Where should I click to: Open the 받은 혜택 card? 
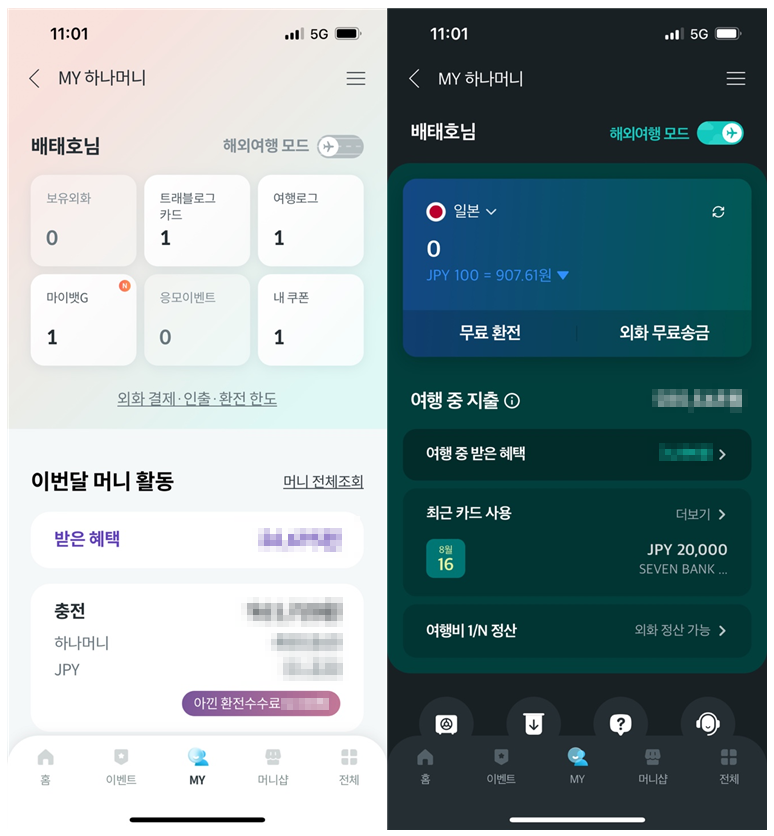(x=197, y=540)
